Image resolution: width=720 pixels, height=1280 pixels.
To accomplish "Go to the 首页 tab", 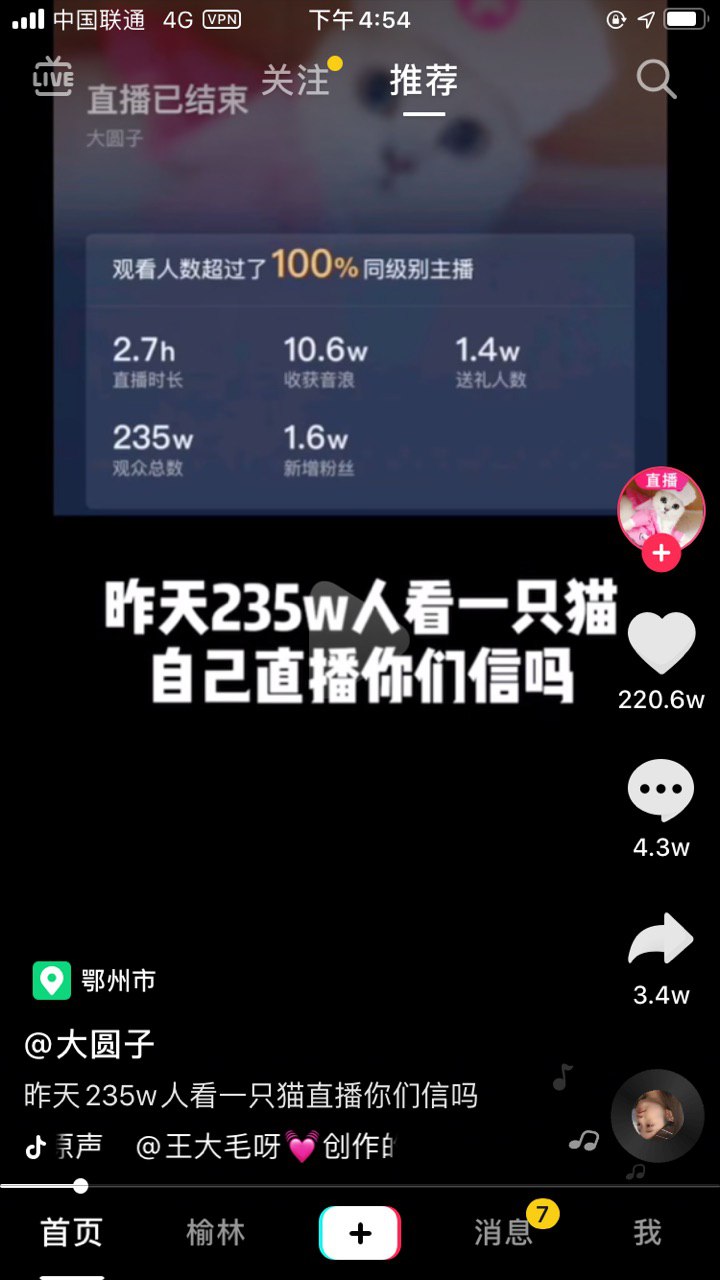I will click(x=71, y=1233).
